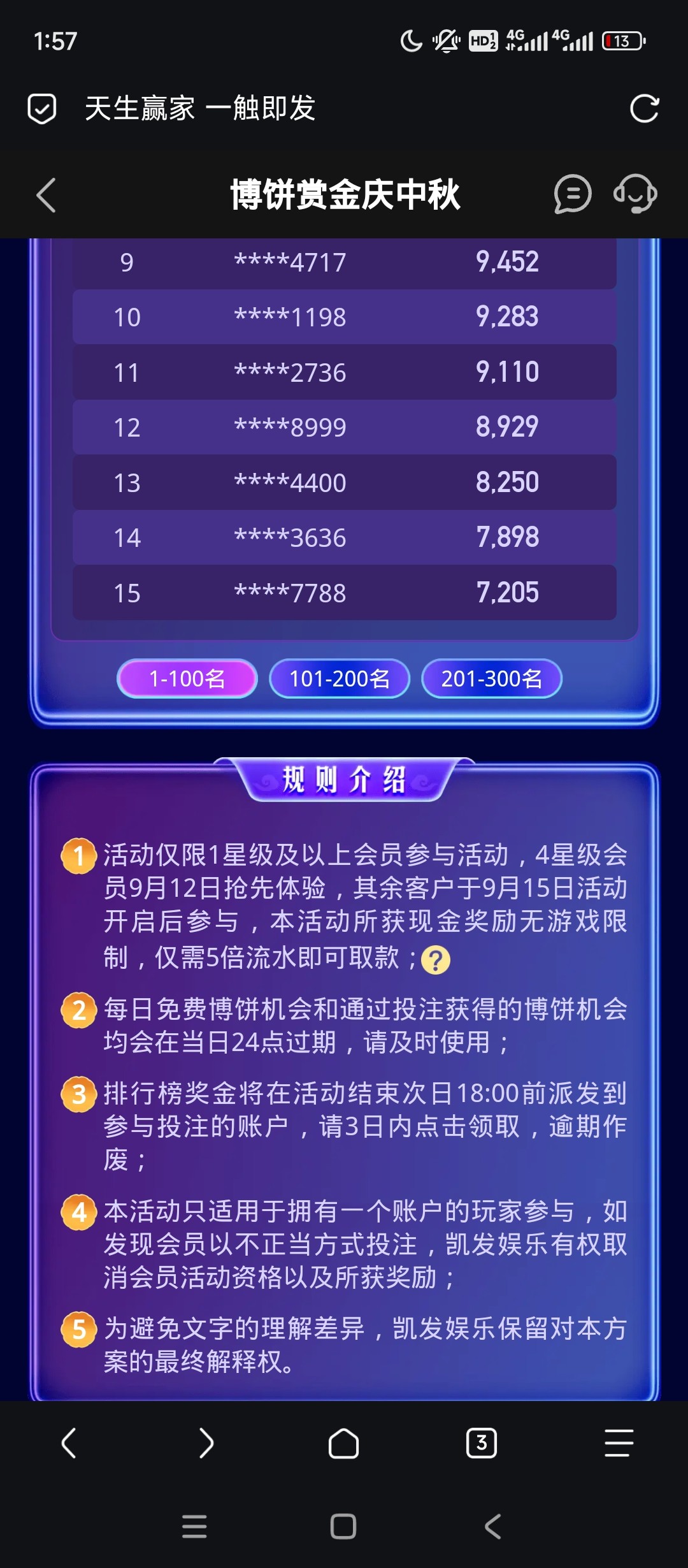Return to the system home screen
688x1568 pixels.
[343, 1527]
